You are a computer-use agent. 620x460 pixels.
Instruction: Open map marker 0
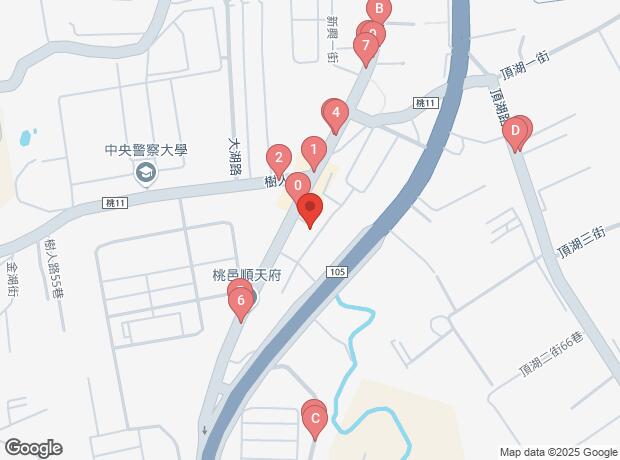point(298,186)
